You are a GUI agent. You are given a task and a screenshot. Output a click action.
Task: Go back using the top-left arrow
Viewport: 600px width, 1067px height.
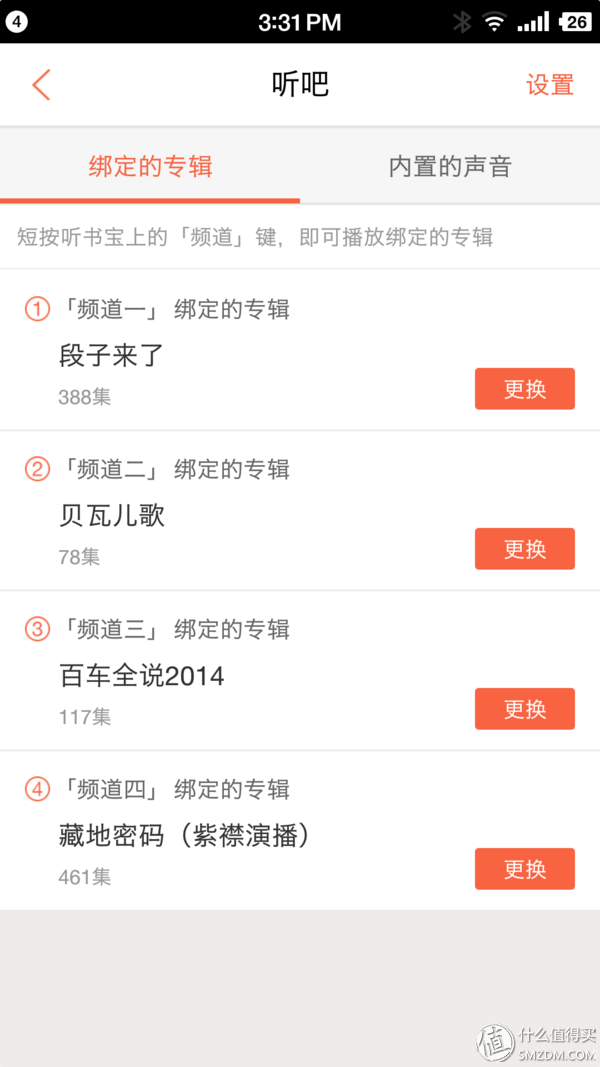pyautogui.click(x=41, y=85)
